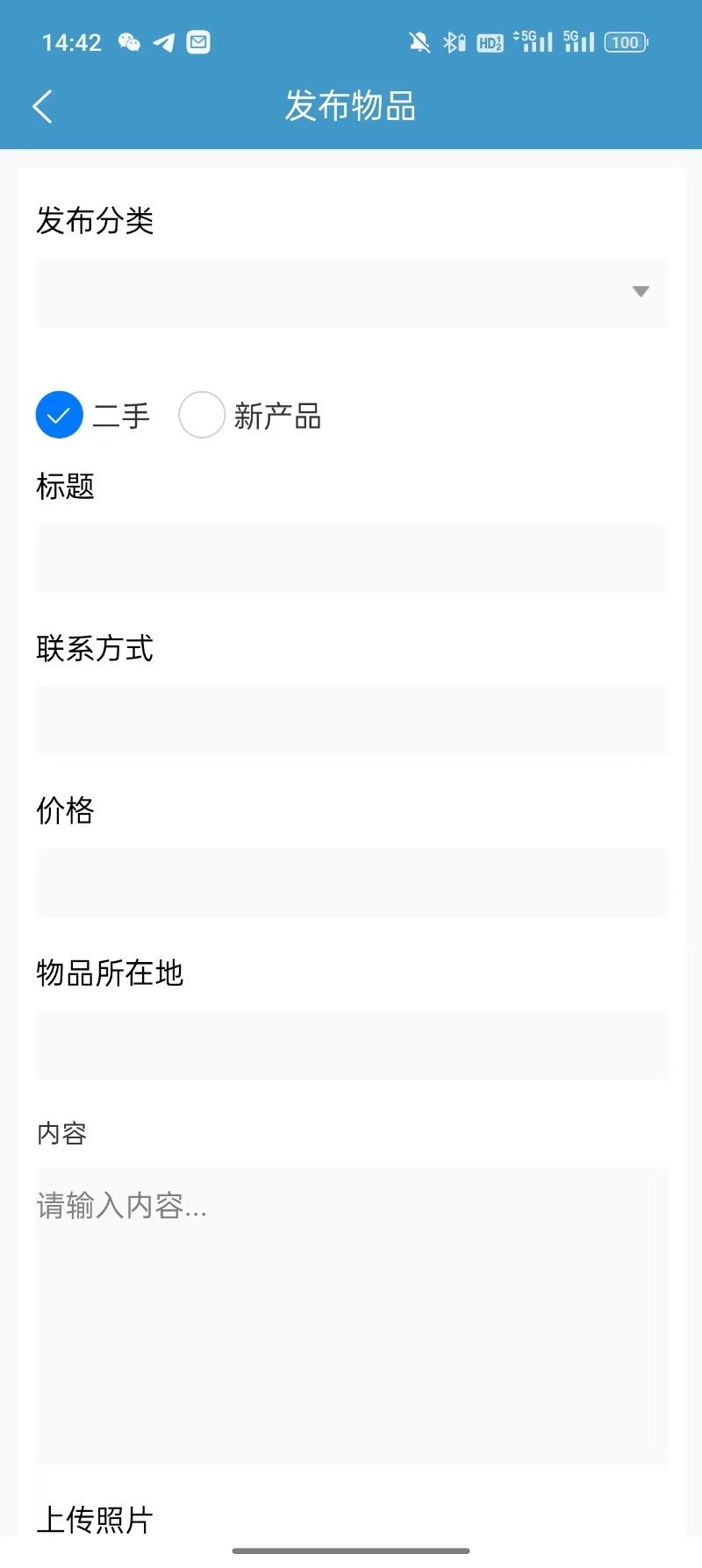Click the 价格 input field
The image size is (702, 1568).
(x=351, y=883)
